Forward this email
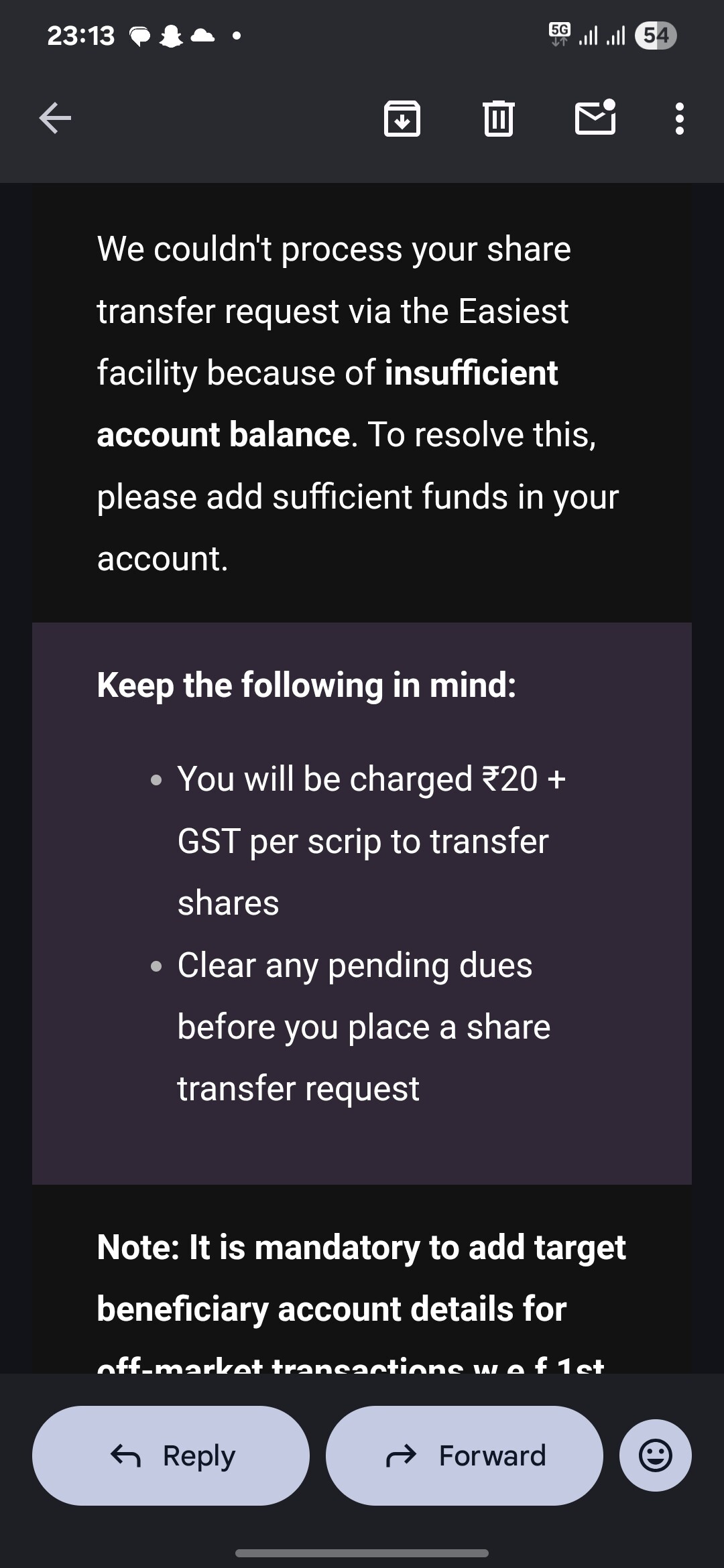Screen dimensions: 724x1568 464,1455
